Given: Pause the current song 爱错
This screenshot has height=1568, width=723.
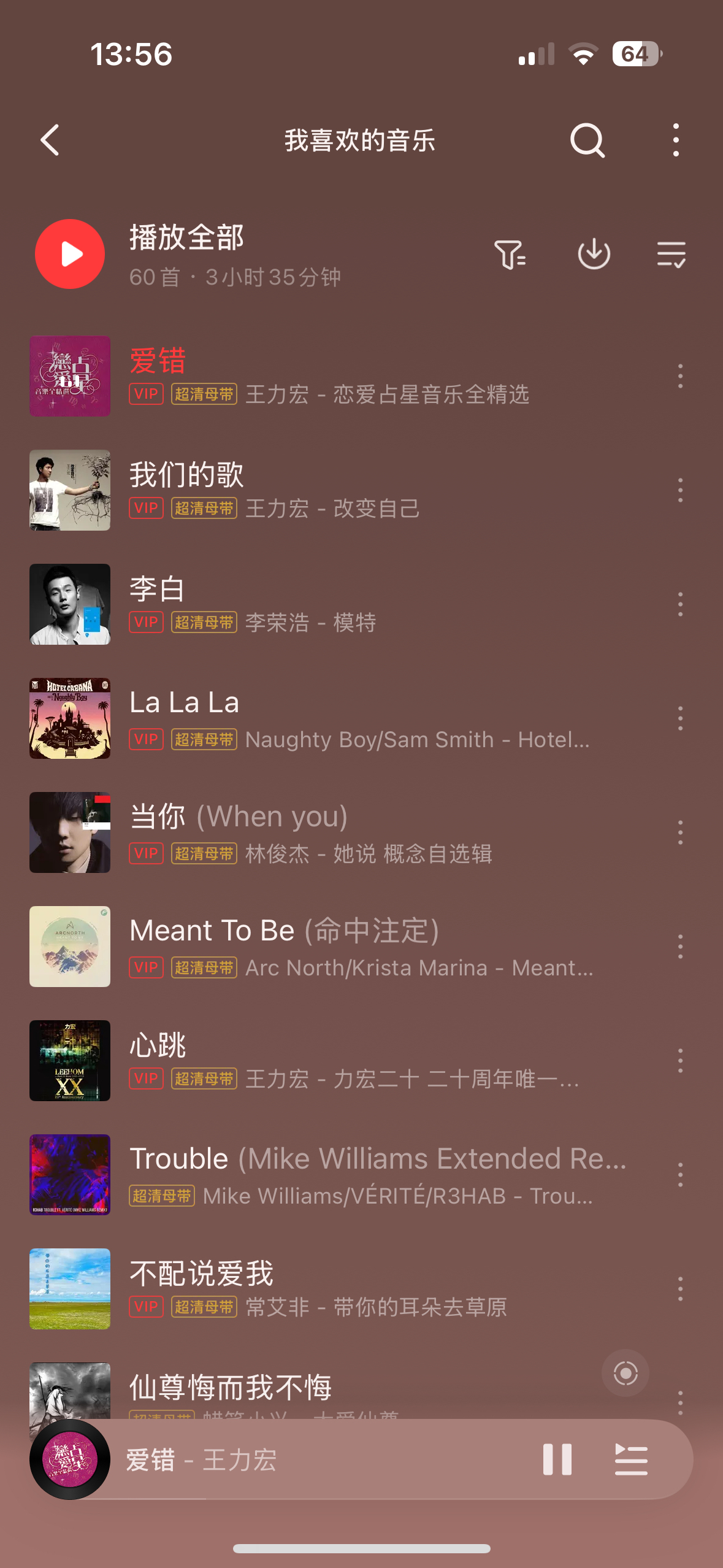Looking at the screenshot, I should 557,1459.
